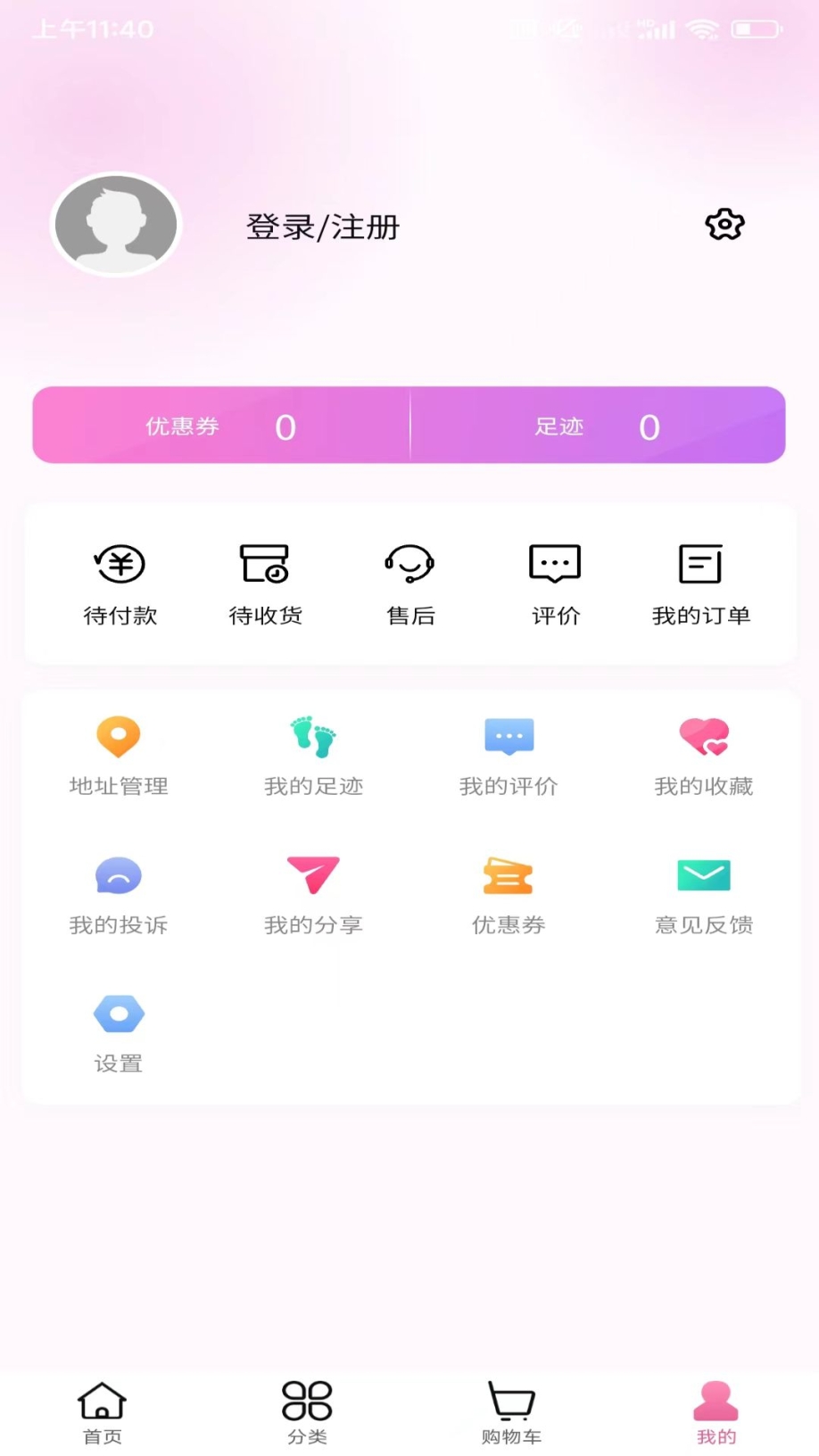Screen dimensions: 819x1456
Task: Switch to the 购物车 tab
Action: tap(511, 1411)
